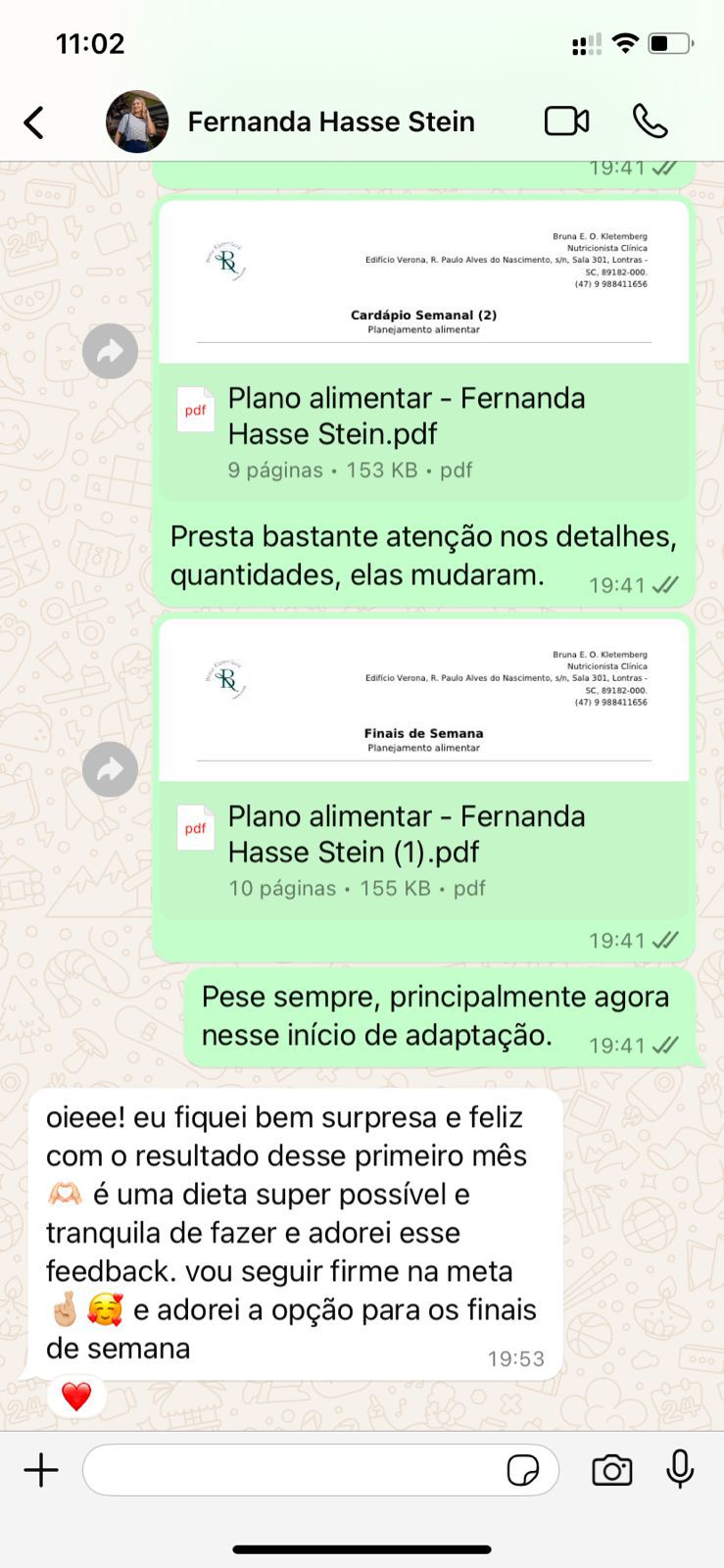Open Fernanda's profile picture

(x=136, y=120)
